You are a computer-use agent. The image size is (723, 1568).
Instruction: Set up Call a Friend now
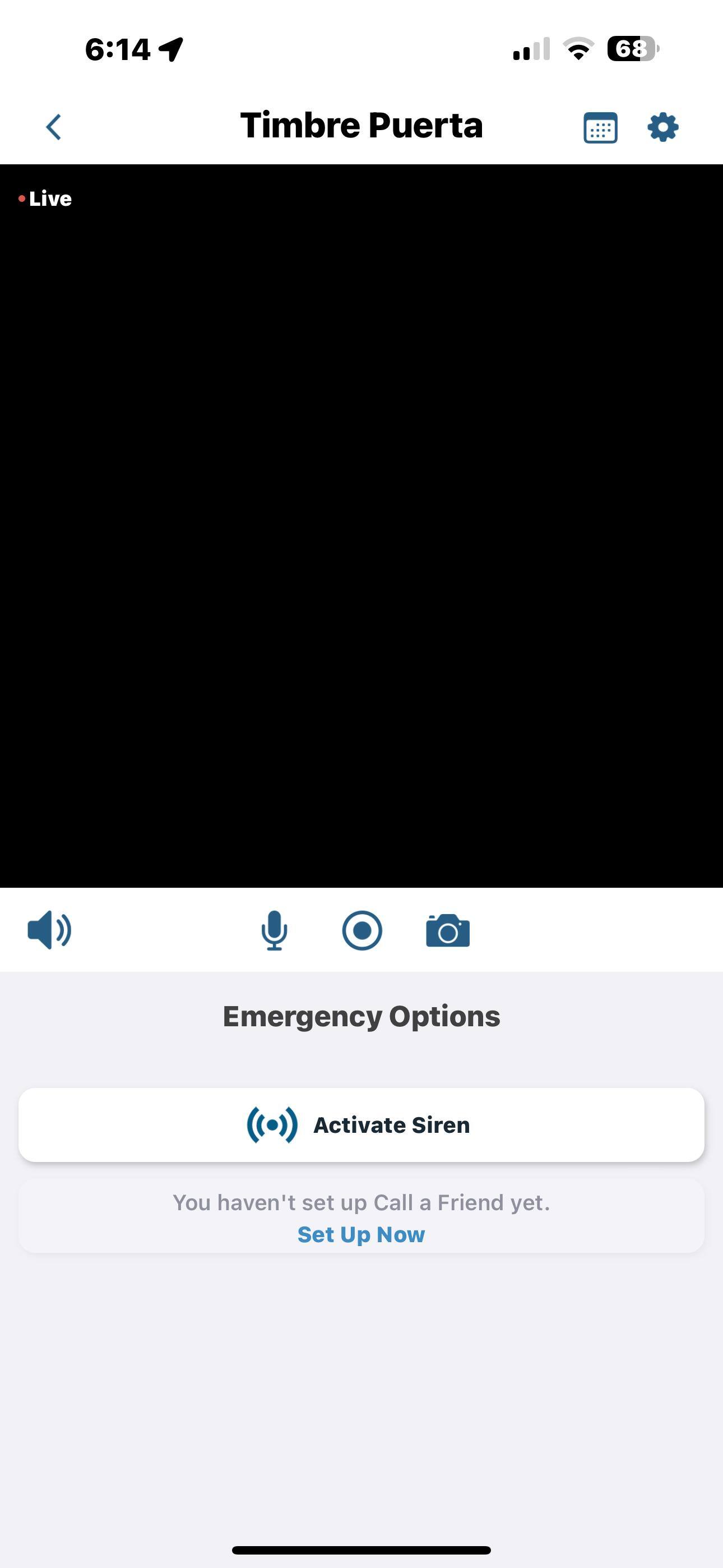[x=361, y=1234]
